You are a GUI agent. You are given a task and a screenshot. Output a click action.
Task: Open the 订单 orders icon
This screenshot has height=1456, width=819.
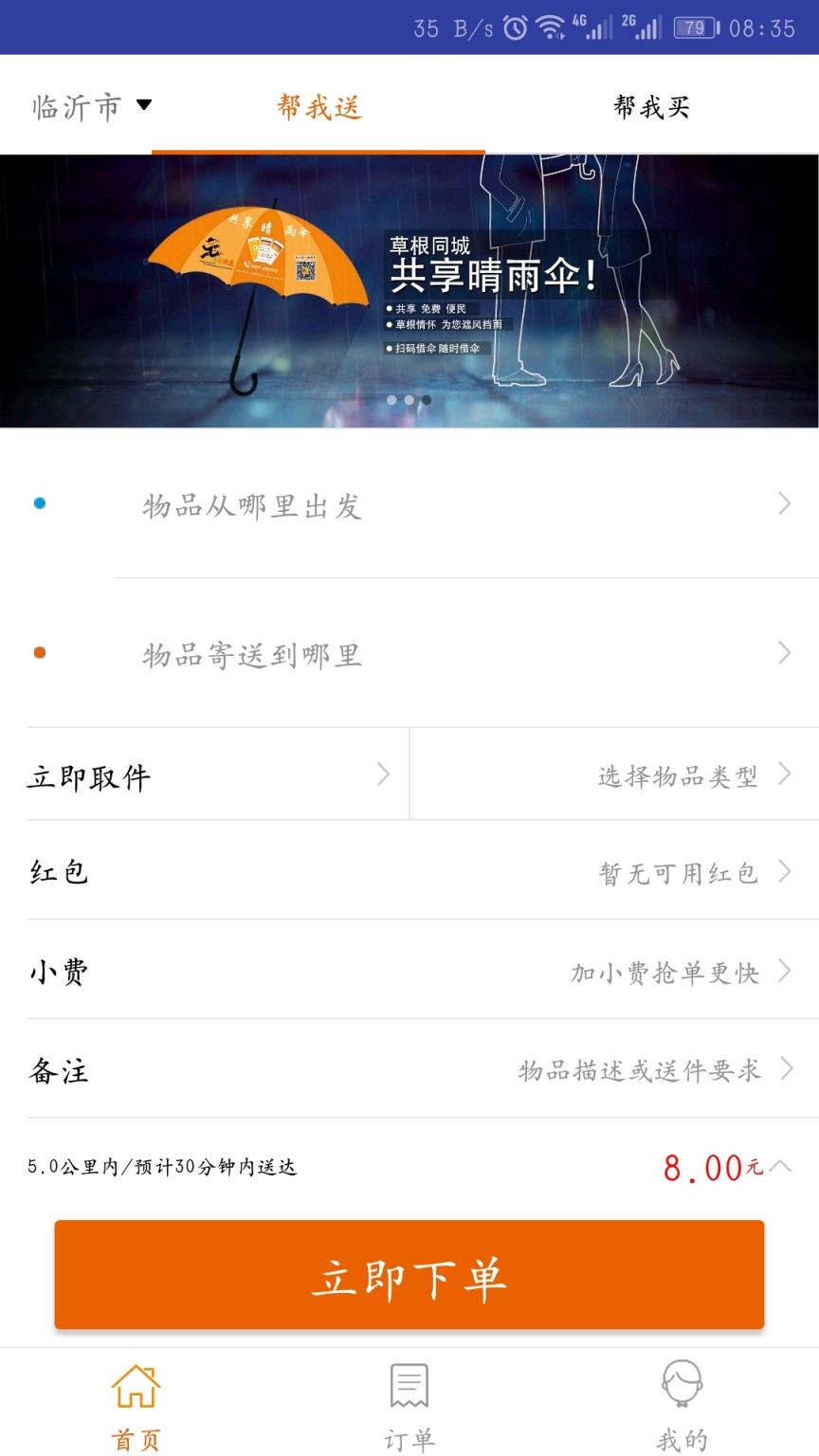pyautogui.click(x=409, y=1391)
